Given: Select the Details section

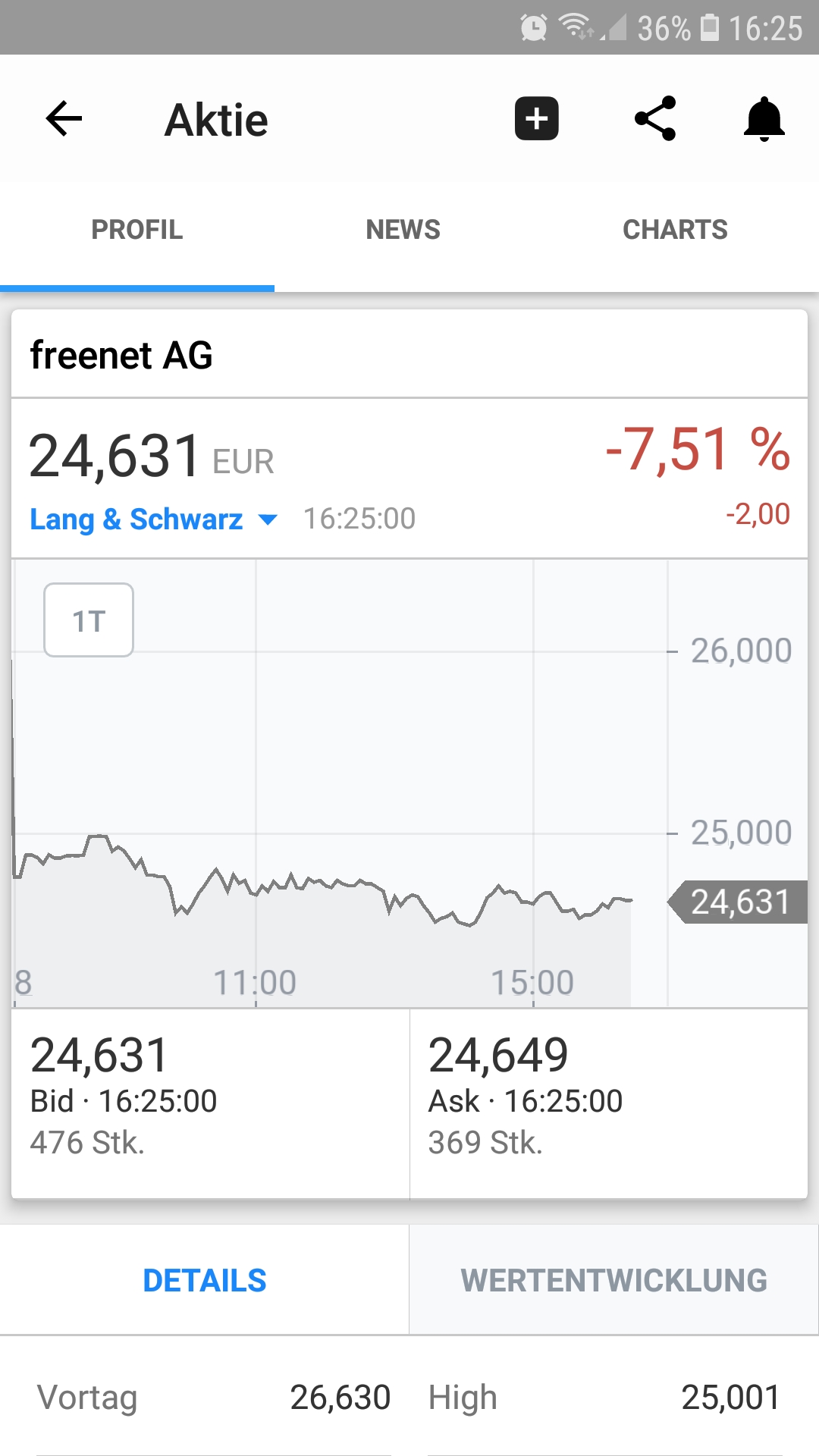Looking at the screenshot, I should click(205, 1281).
